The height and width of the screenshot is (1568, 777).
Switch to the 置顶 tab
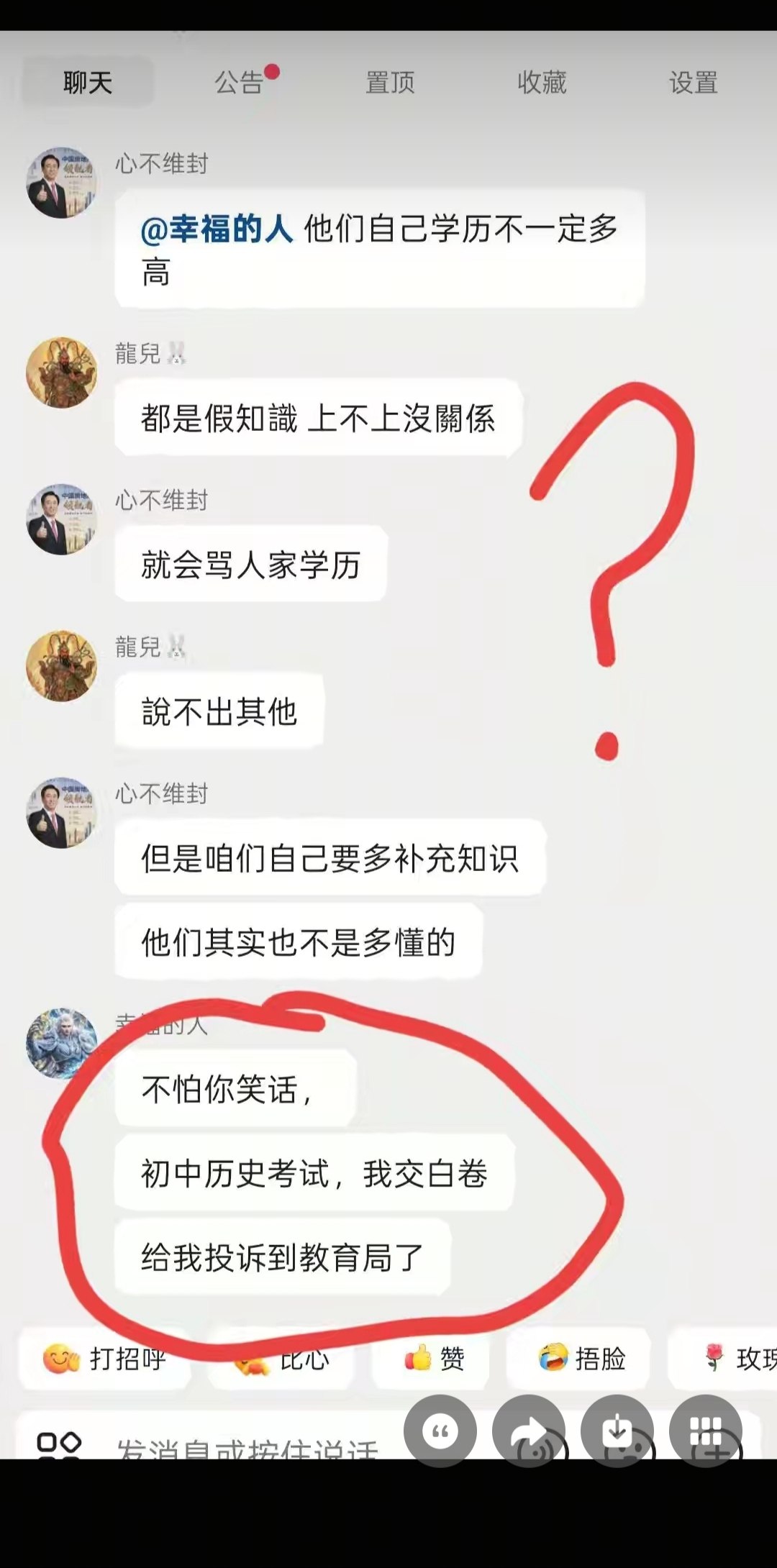[x=391, y=83]
